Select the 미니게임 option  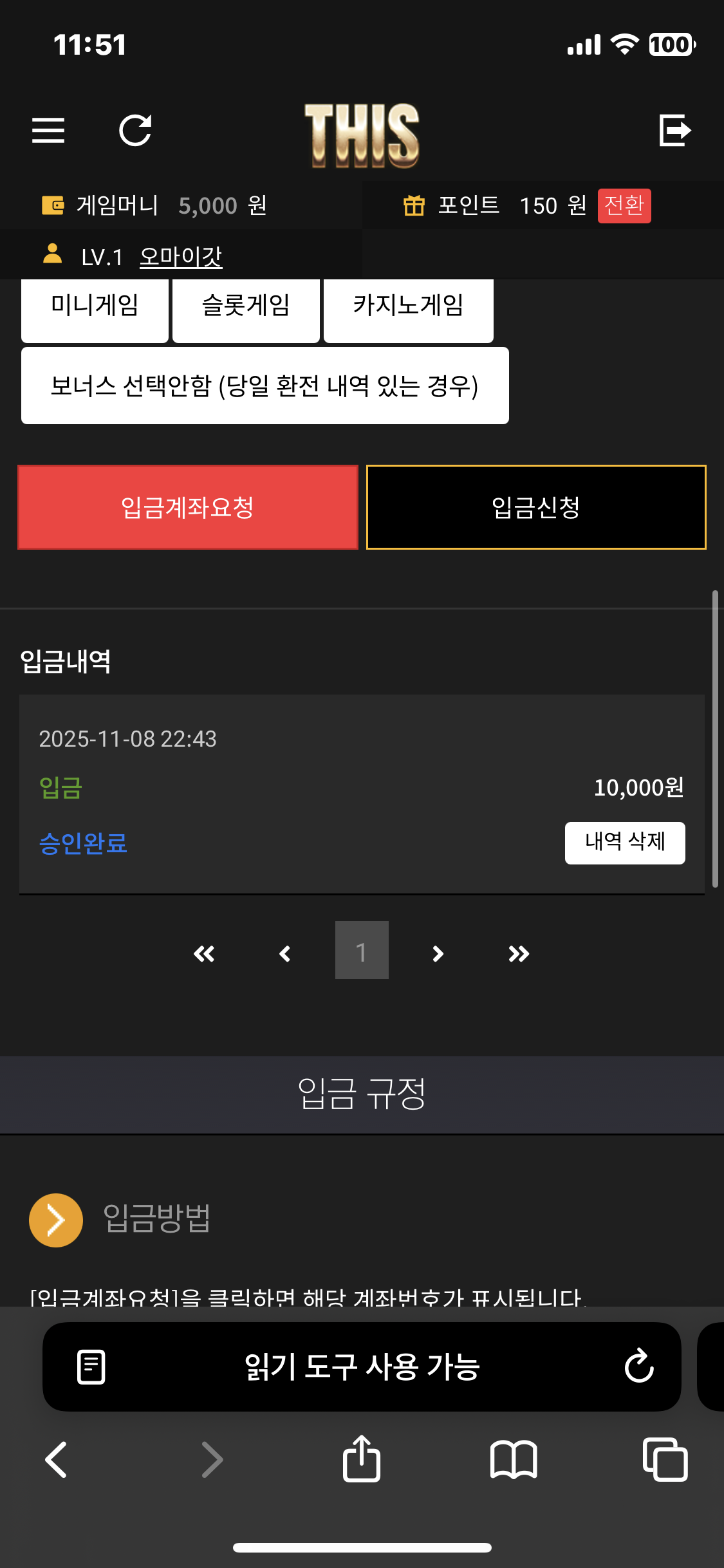[95, 306]
